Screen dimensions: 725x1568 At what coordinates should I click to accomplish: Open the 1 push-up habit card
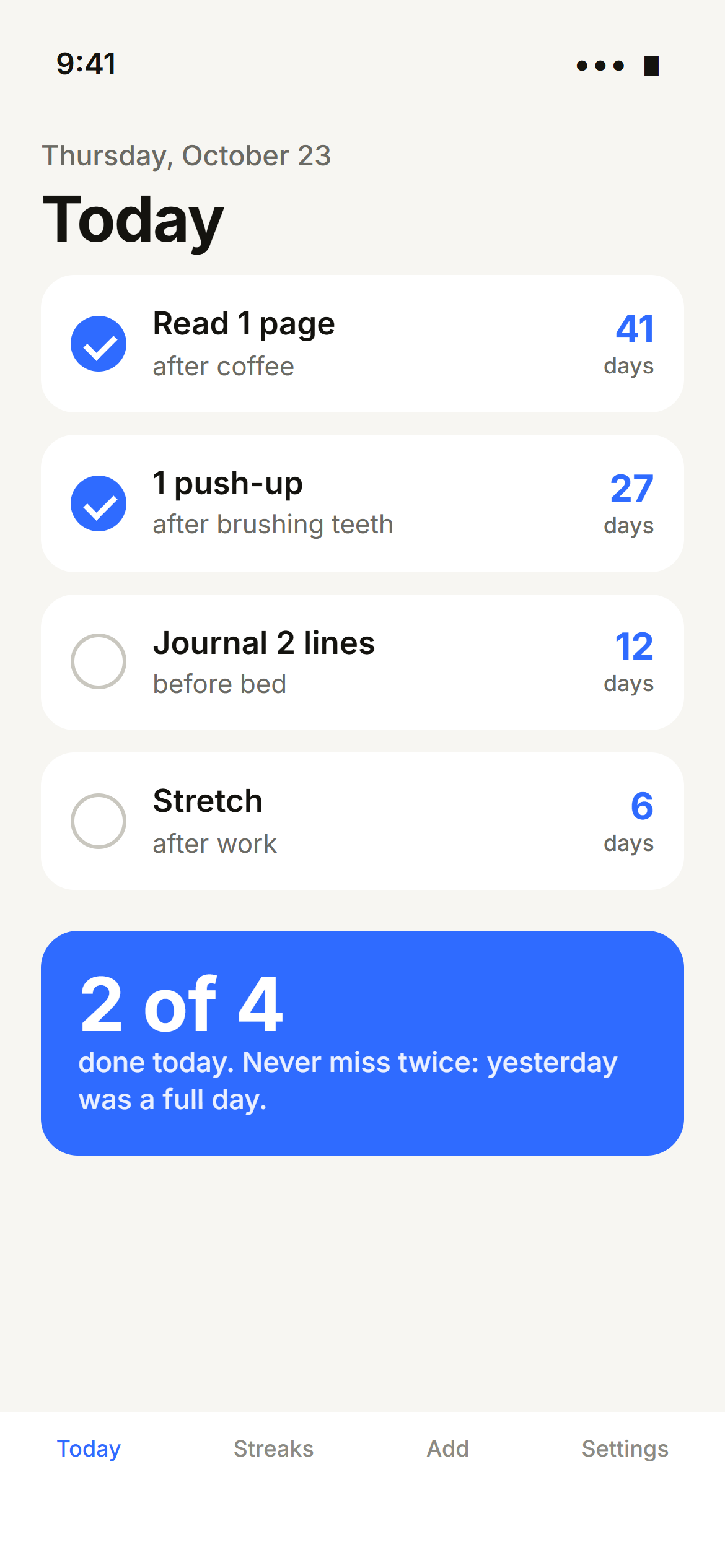(362, 503)
